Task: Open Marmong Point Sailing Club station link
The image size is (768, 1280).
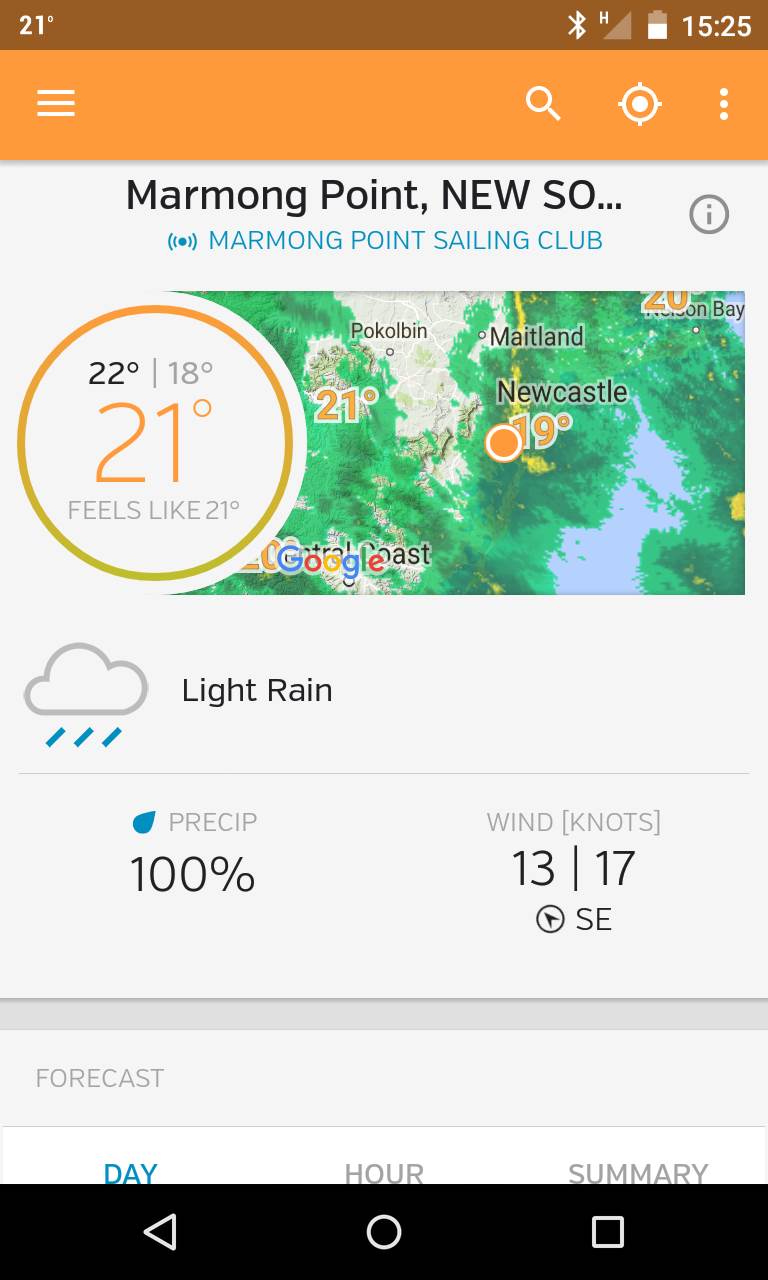Action: 385,241
